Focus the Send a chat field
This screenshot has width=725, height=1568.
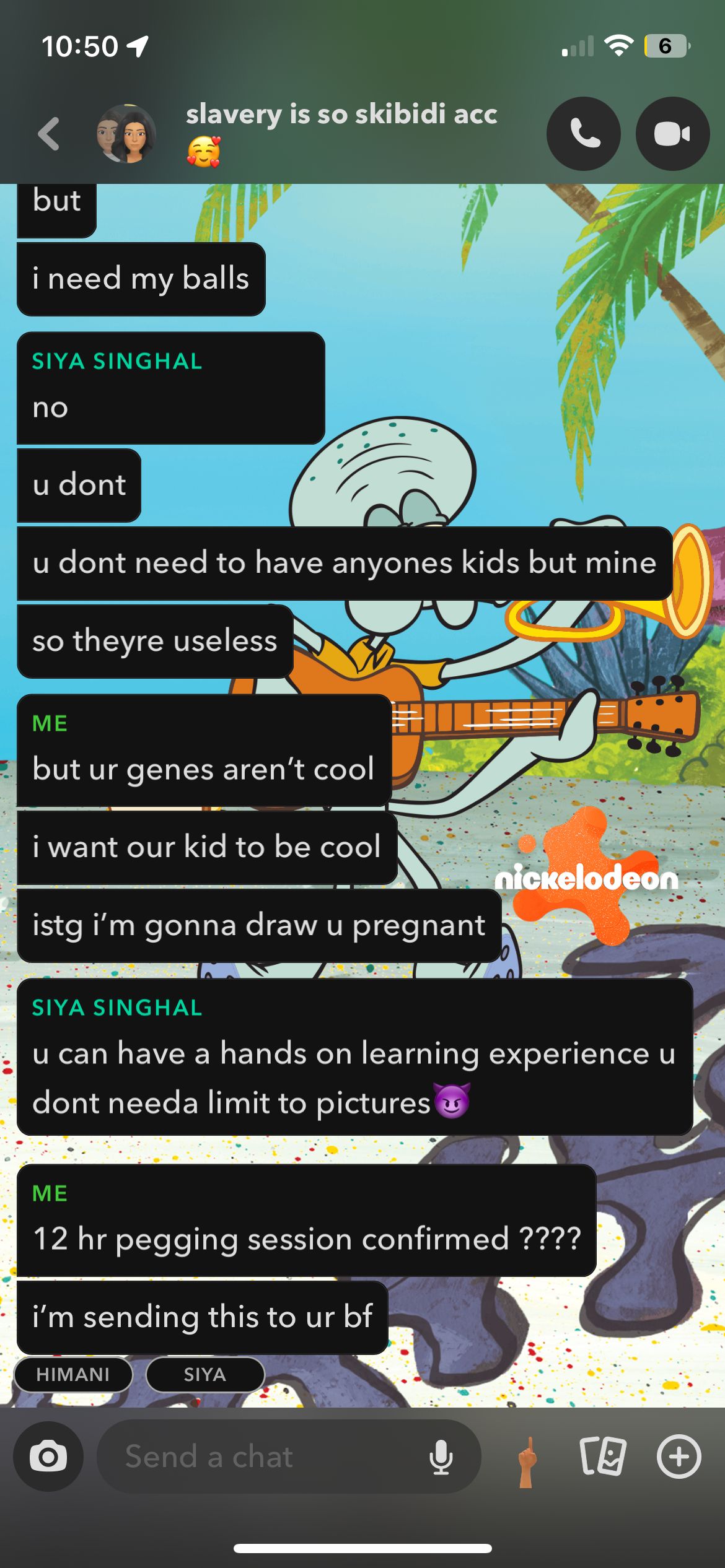coord(260,1457)
